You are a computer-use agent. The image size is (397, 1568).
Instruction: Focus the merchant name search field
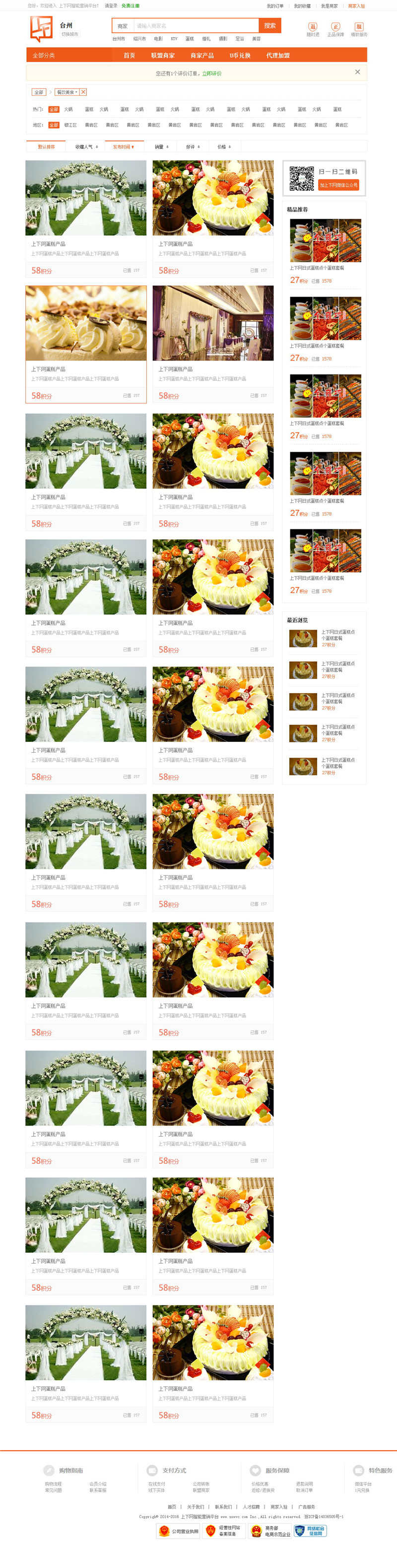pos(196,26)
